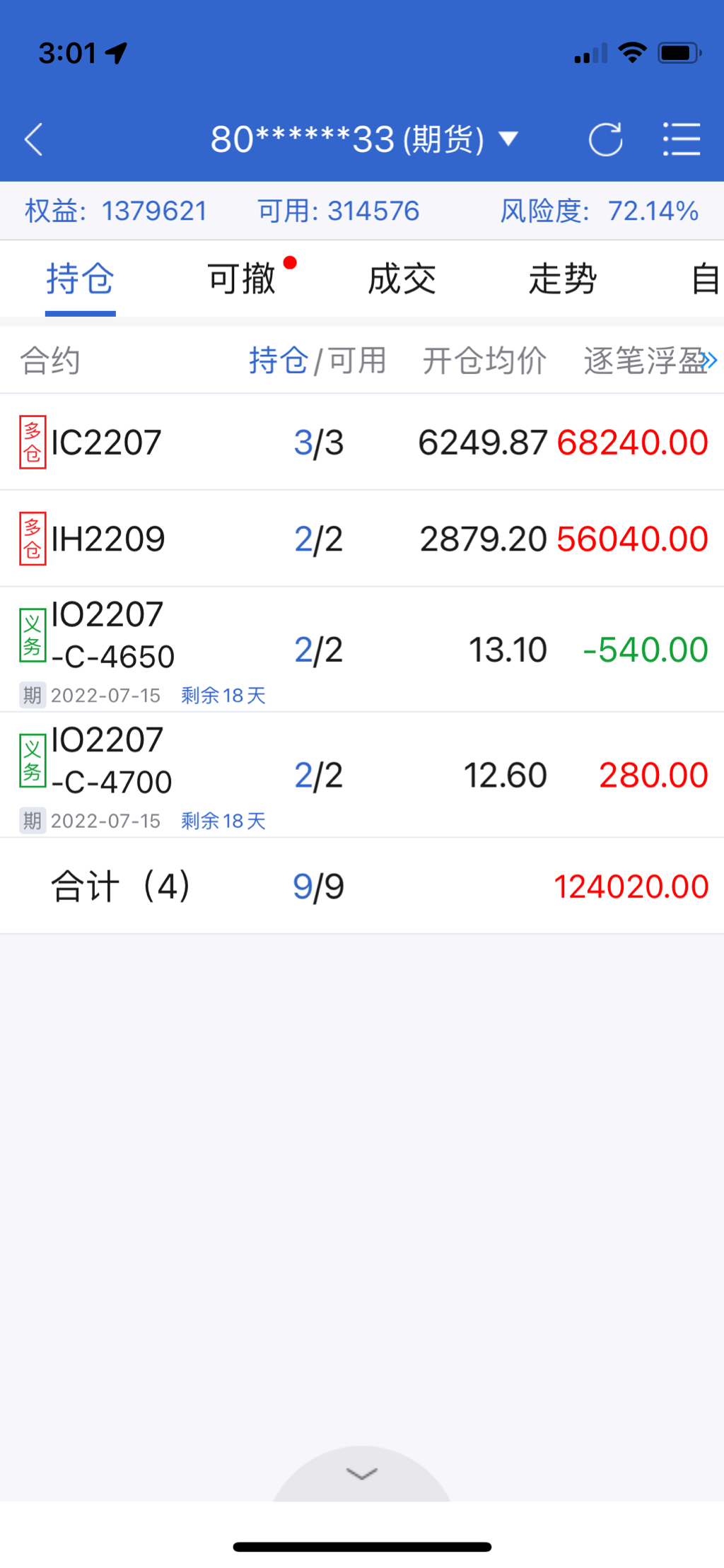
Task: Collapse the panel with the bottom chevron
Action: tap(361, 1473)
